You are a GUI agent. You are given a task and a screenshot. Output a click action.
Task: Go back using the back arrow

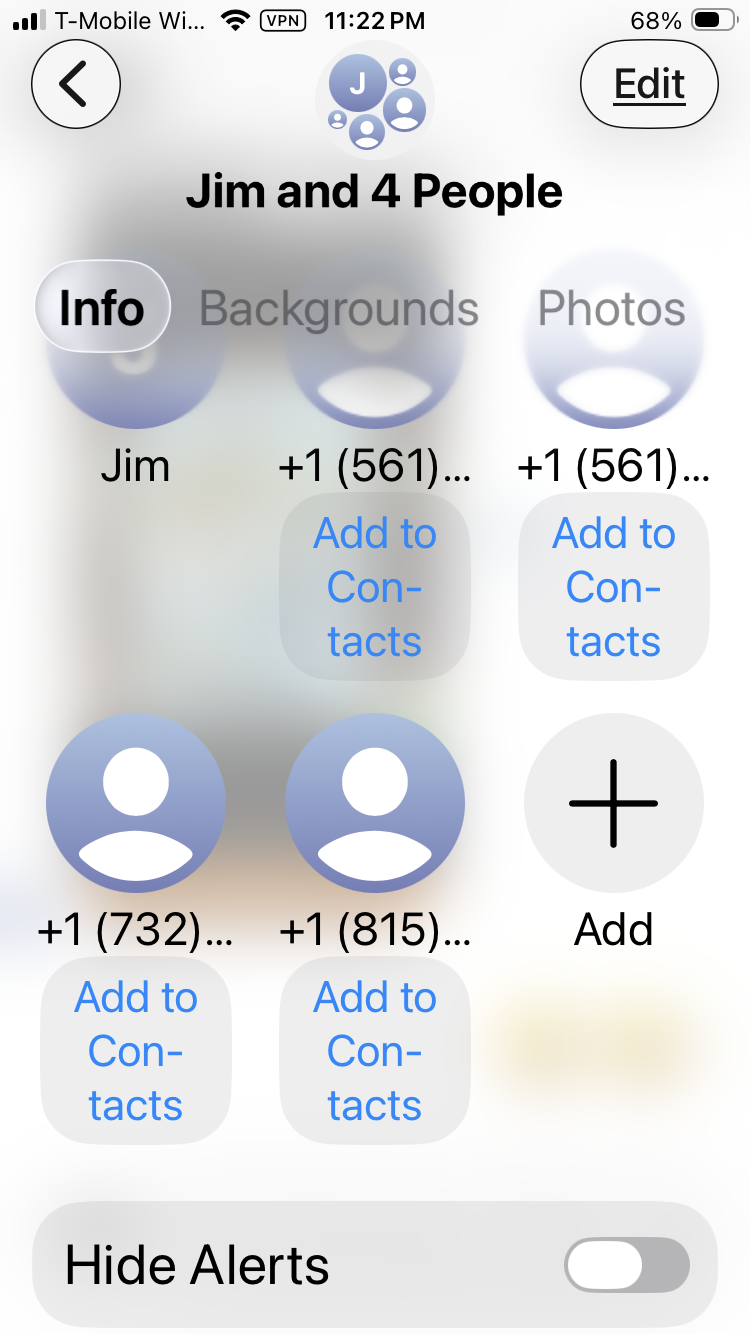coord(76,85)
